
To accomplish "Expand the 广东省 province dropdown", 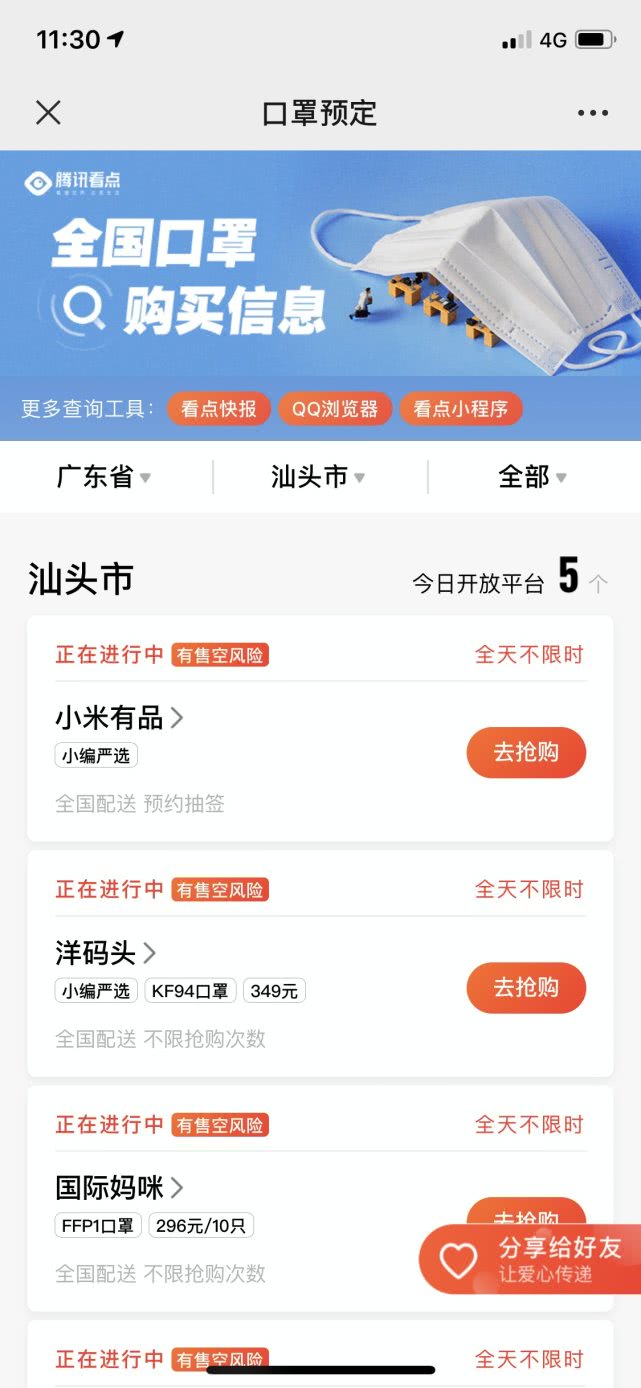I will (104, 477).
